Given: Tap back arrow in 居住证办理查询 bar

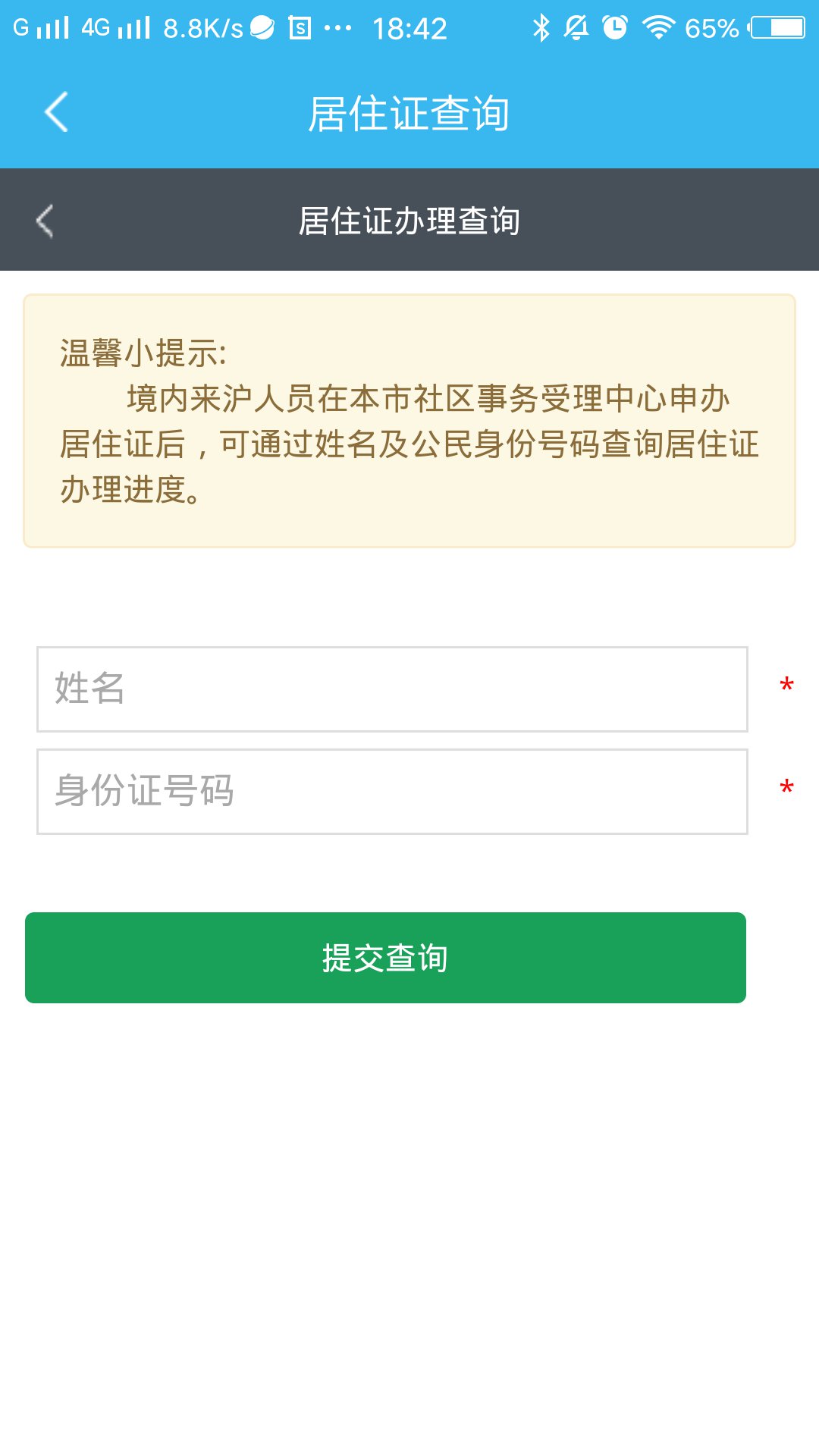Looking at the screenshot, I should click(45, 221).
